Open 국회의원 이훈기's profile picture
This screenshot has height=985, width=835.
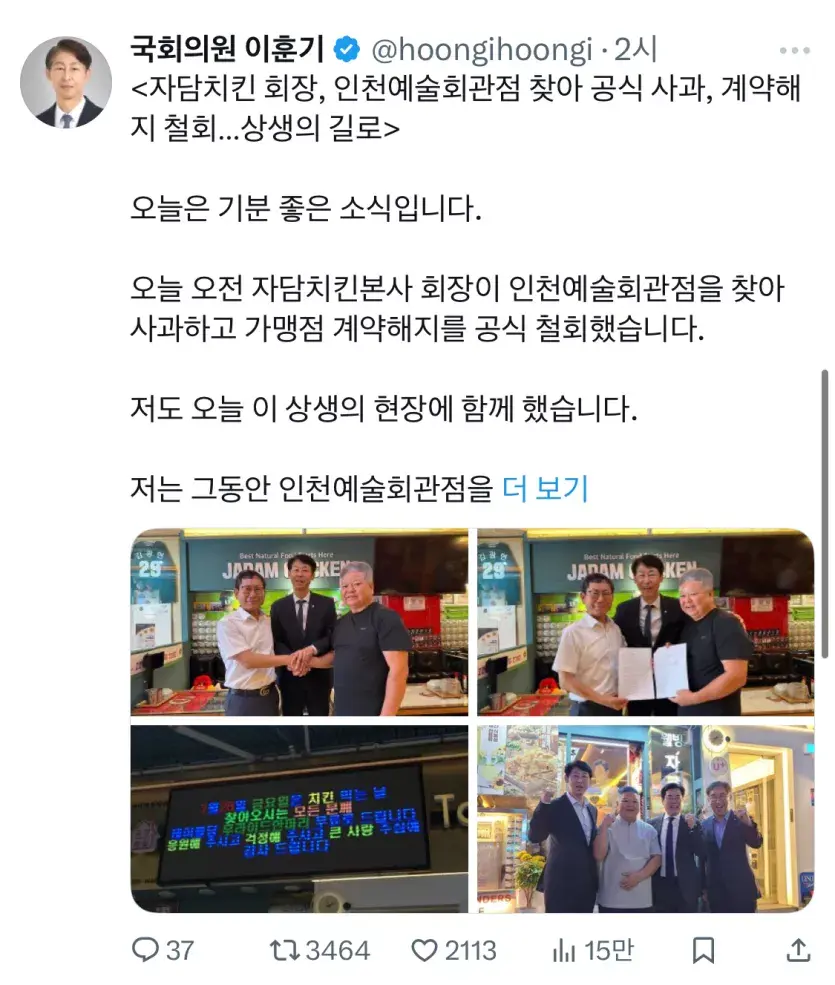66,82
